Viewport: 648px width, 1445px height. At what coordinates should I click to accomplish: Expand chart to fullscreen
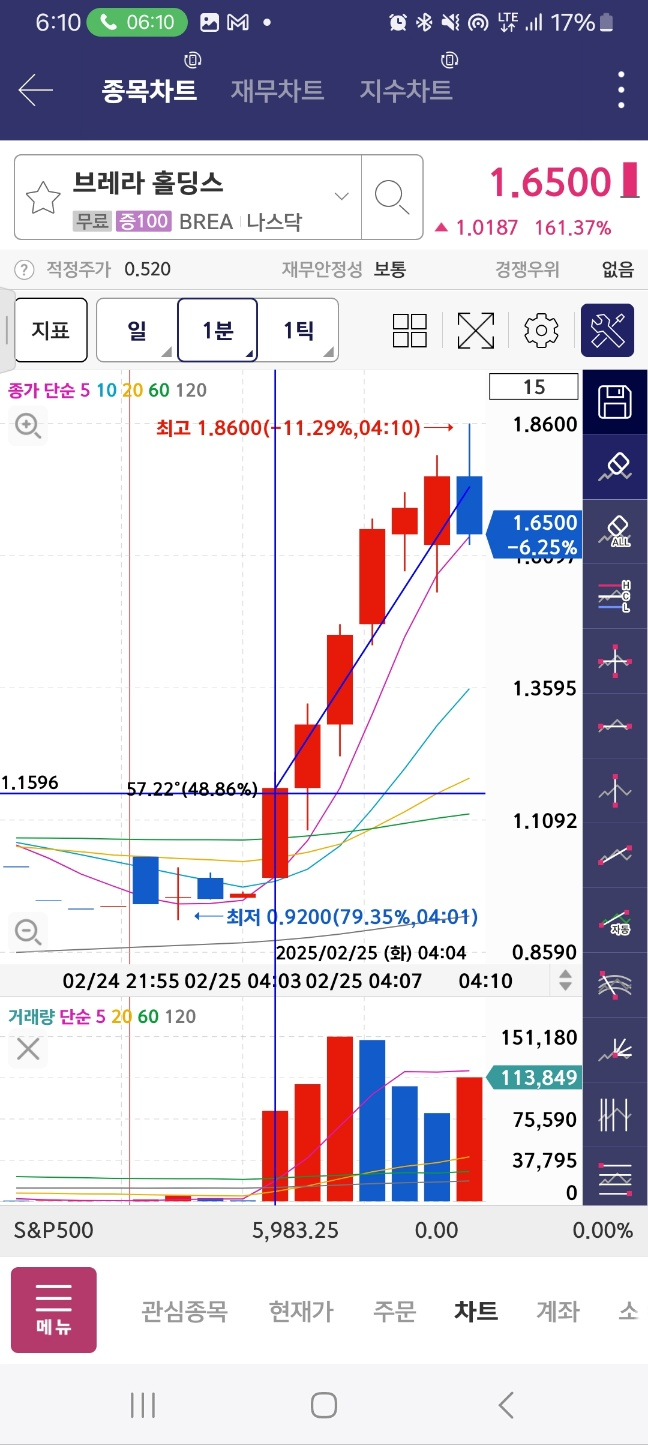pyautogui.click(x=476, y=330)
